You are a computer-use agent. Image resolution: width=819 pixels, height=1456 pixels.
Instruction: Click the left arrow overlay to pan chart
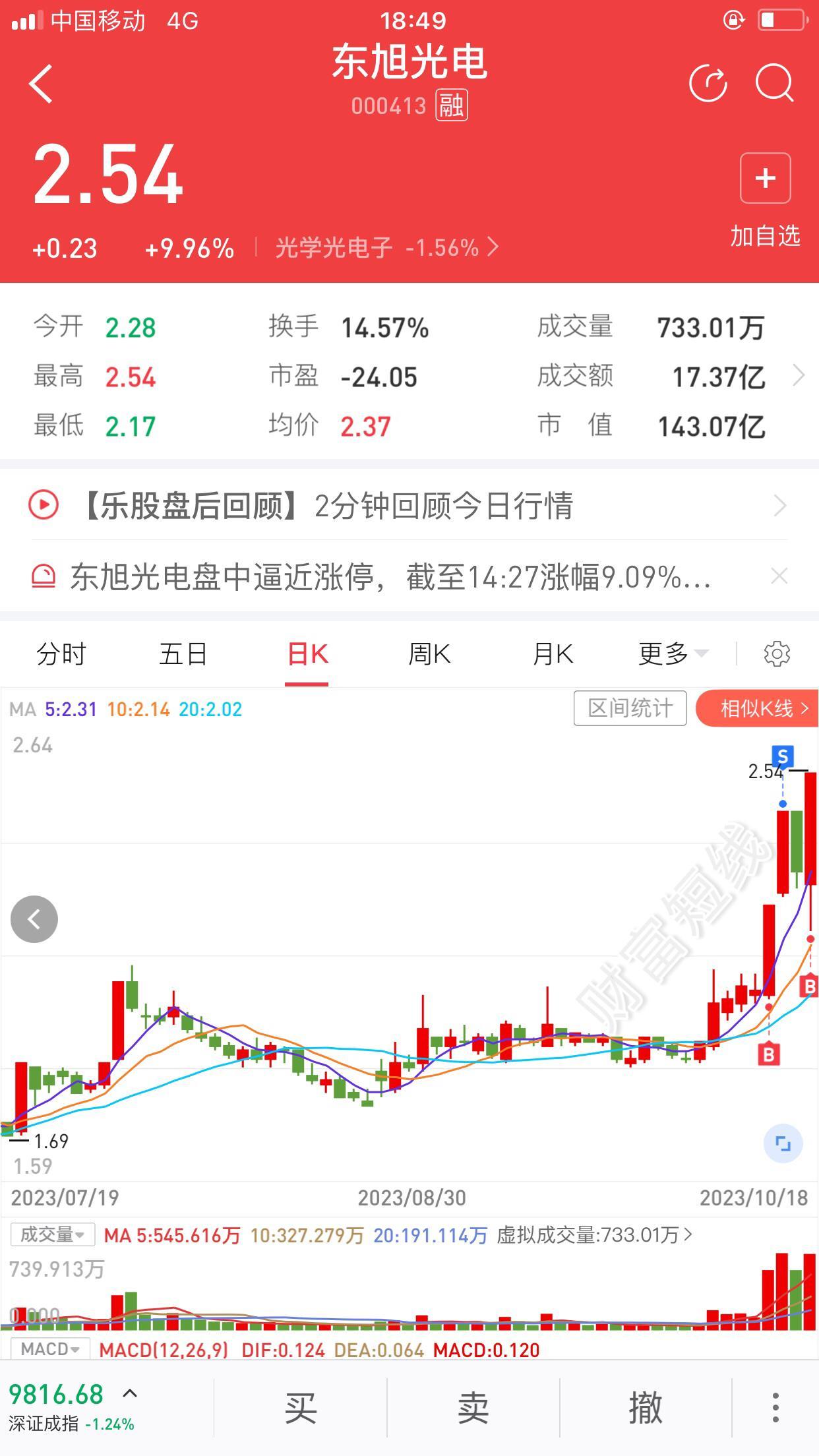coord(34,918)
